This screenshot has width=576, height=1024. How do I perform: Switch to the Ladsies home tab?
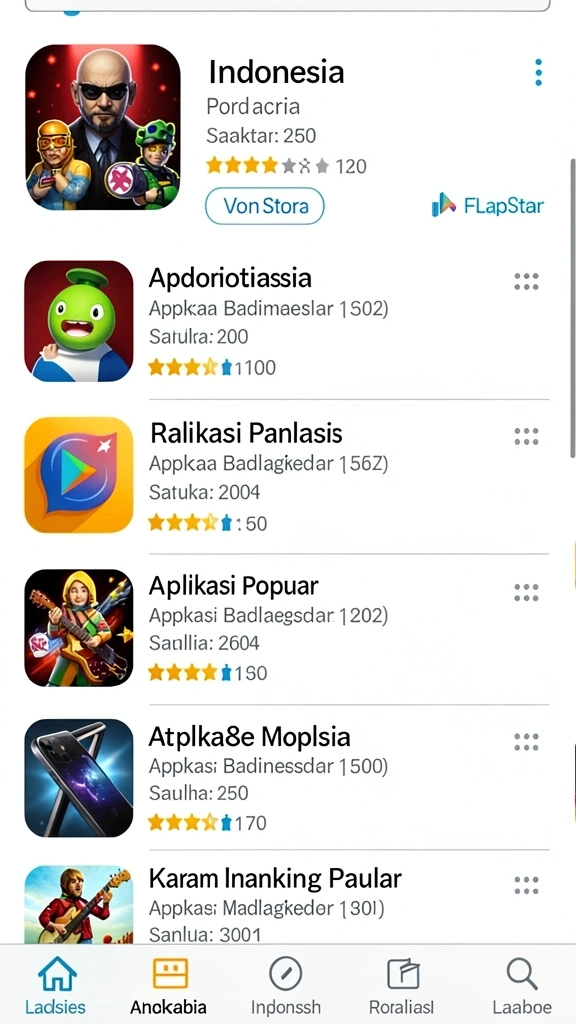[56, 985]
